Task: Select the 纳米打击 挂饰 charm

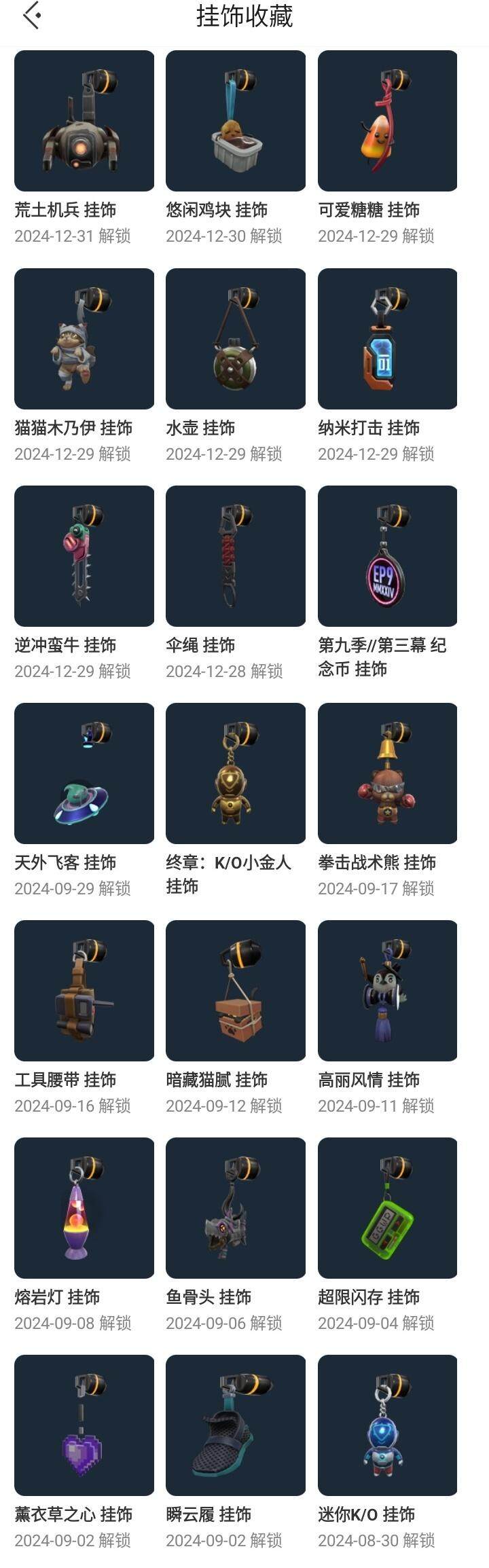Action: click(x=387, y=338)
